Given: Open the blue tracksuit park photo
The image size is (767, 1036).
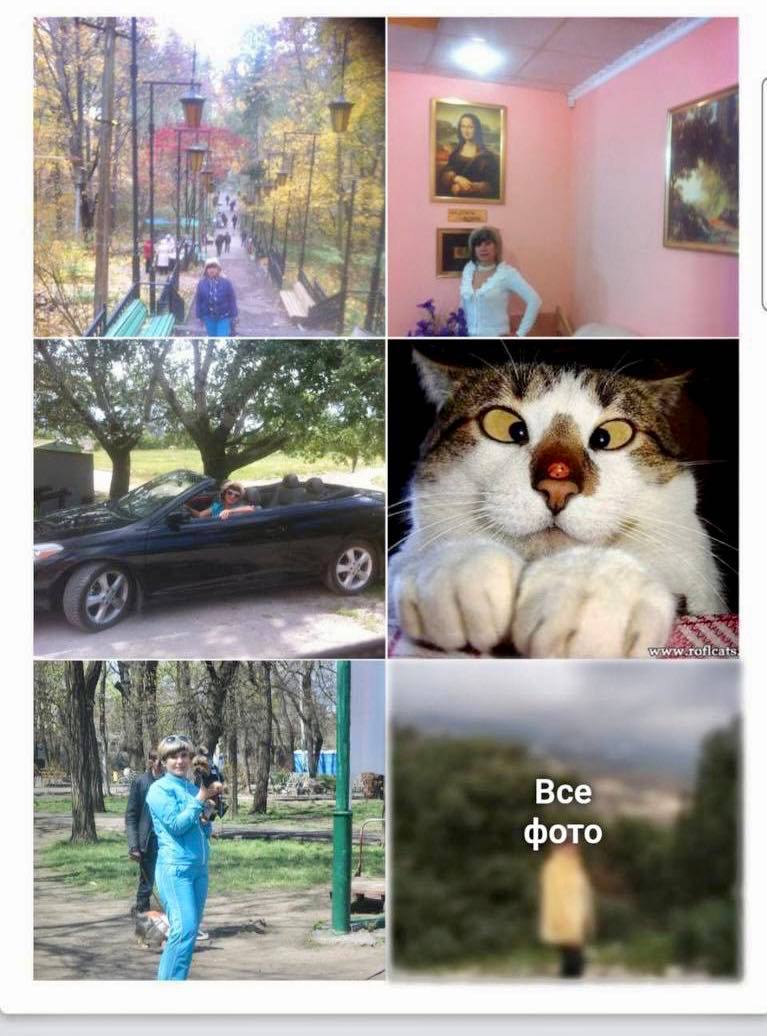Looking at the screenshot, I should click(x=209, y=819).
